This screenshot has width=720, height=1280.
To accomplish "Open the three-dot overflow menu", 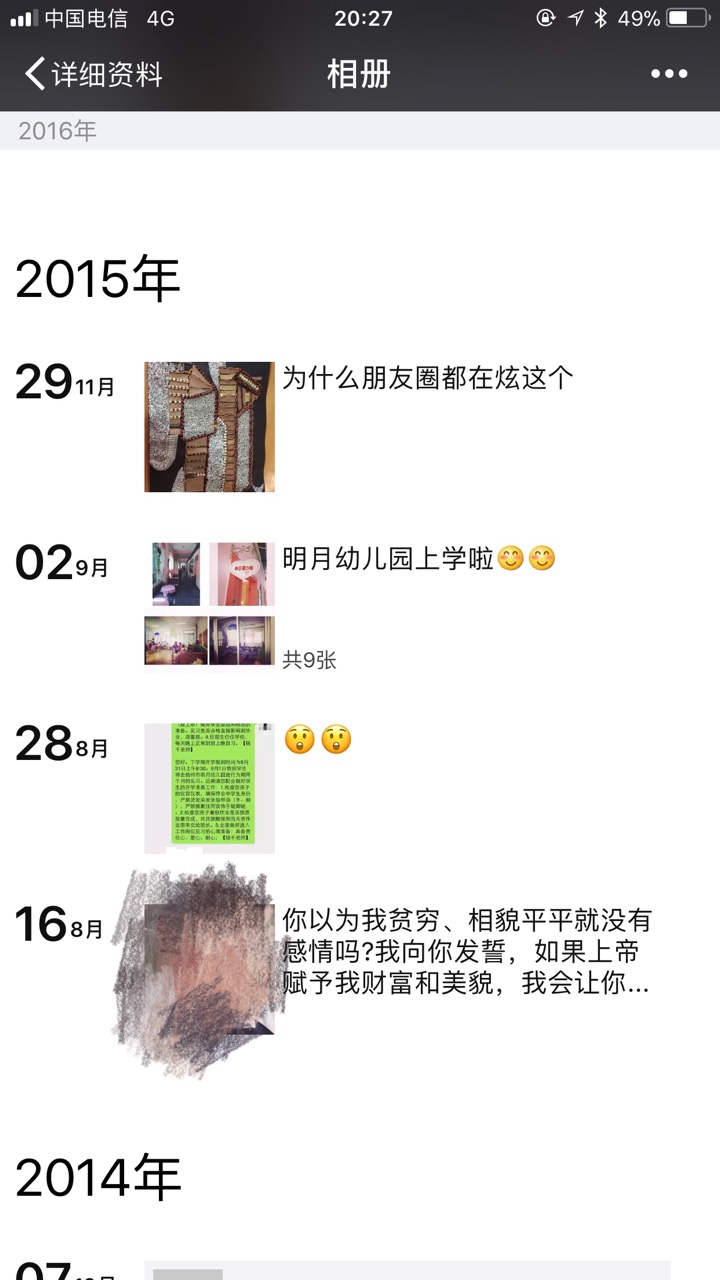I will point(669,74).
